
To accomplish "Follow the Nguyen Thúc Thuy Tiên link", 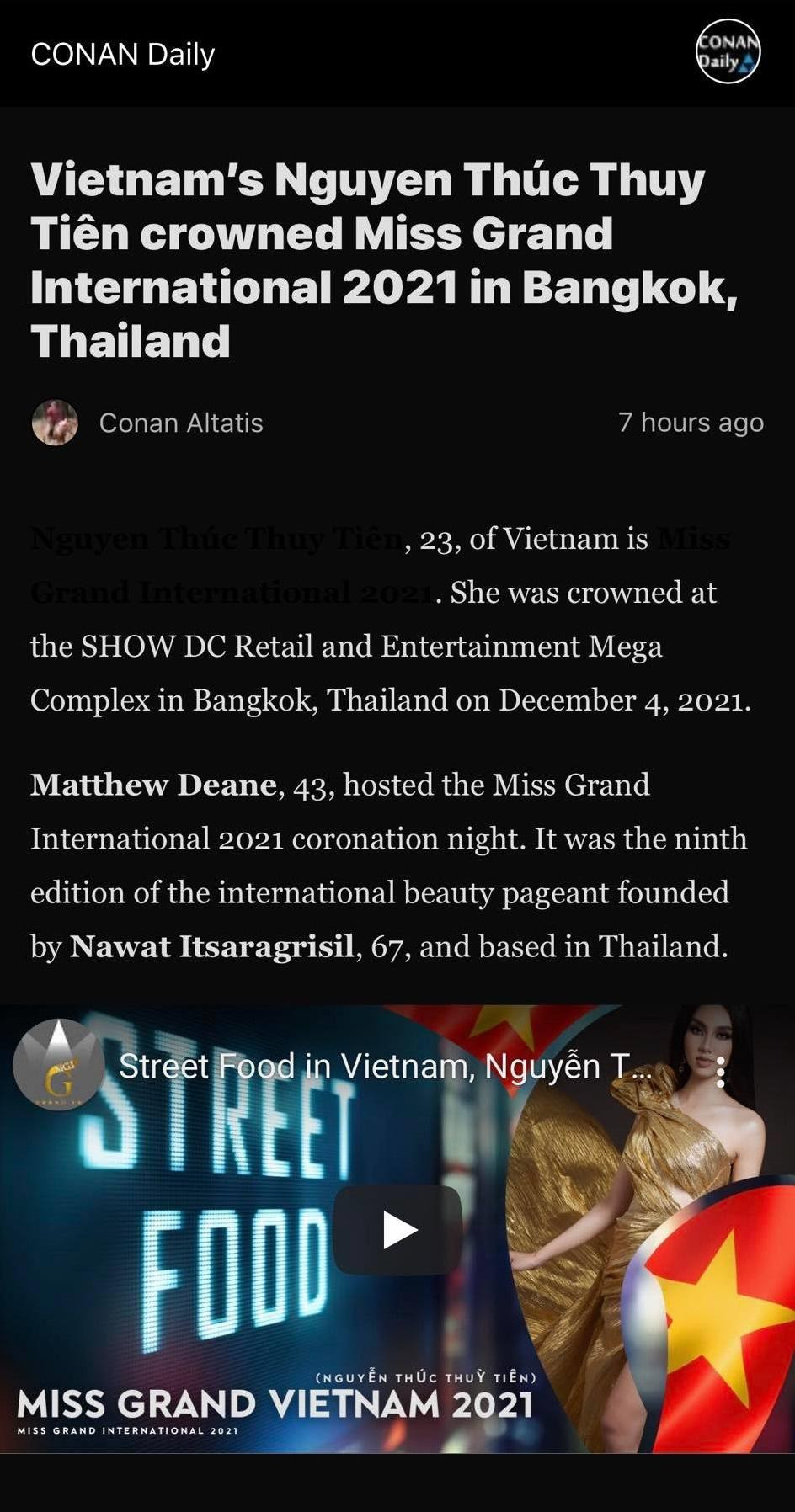I will [x=216, y=539].
